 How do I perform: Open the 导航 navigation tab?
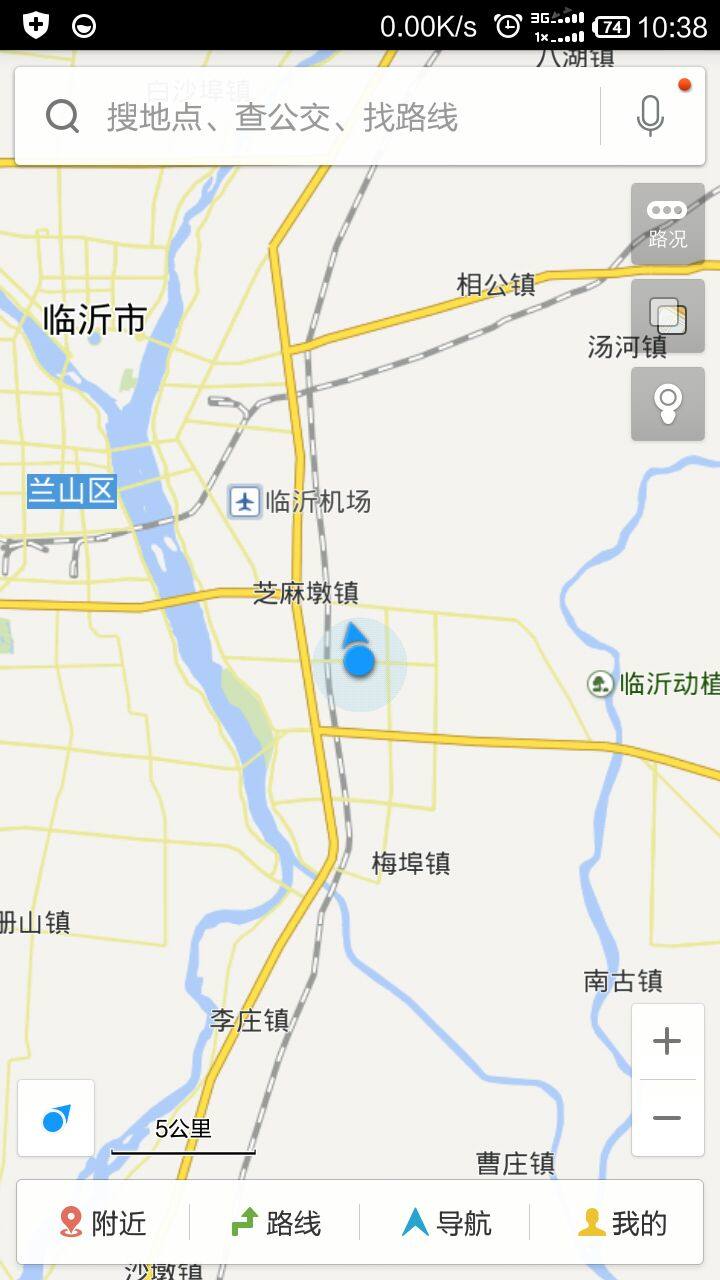coord(446,1222)
